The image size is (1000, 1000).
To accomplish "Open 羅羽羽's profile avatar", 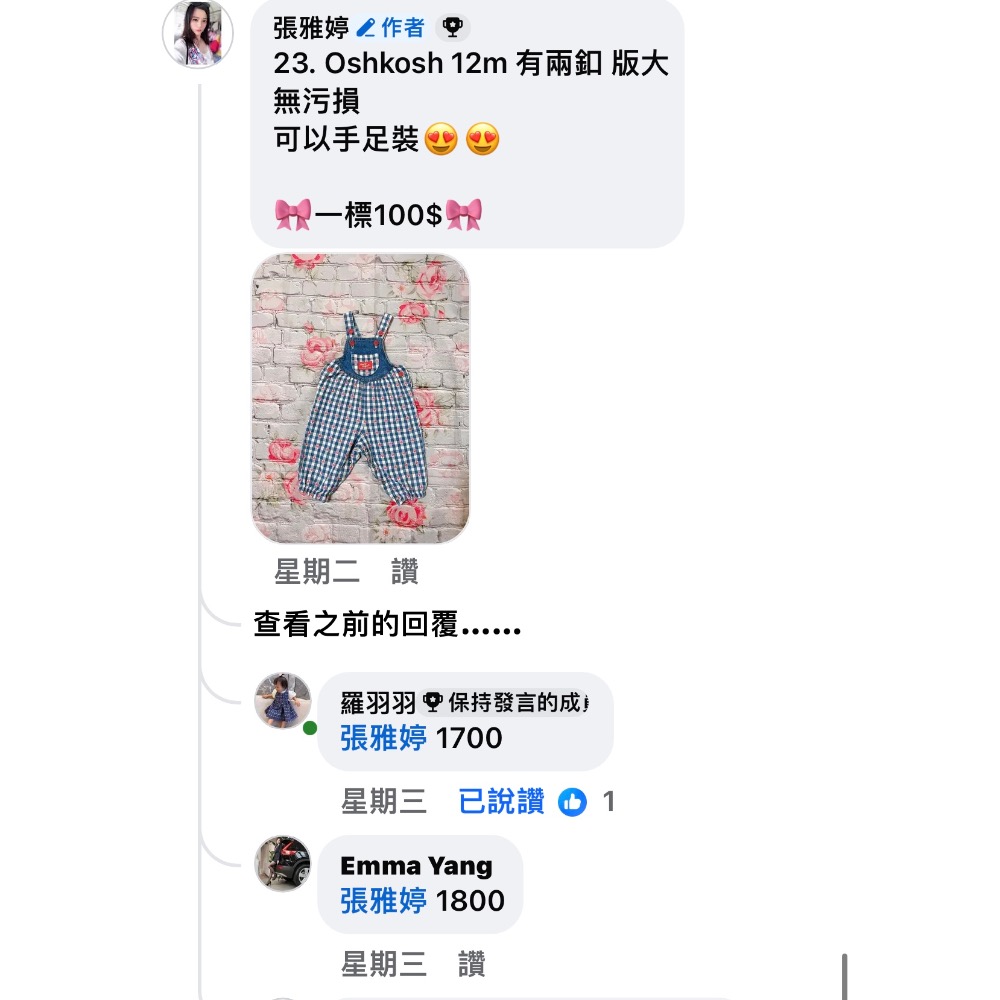I will (282, 701).
